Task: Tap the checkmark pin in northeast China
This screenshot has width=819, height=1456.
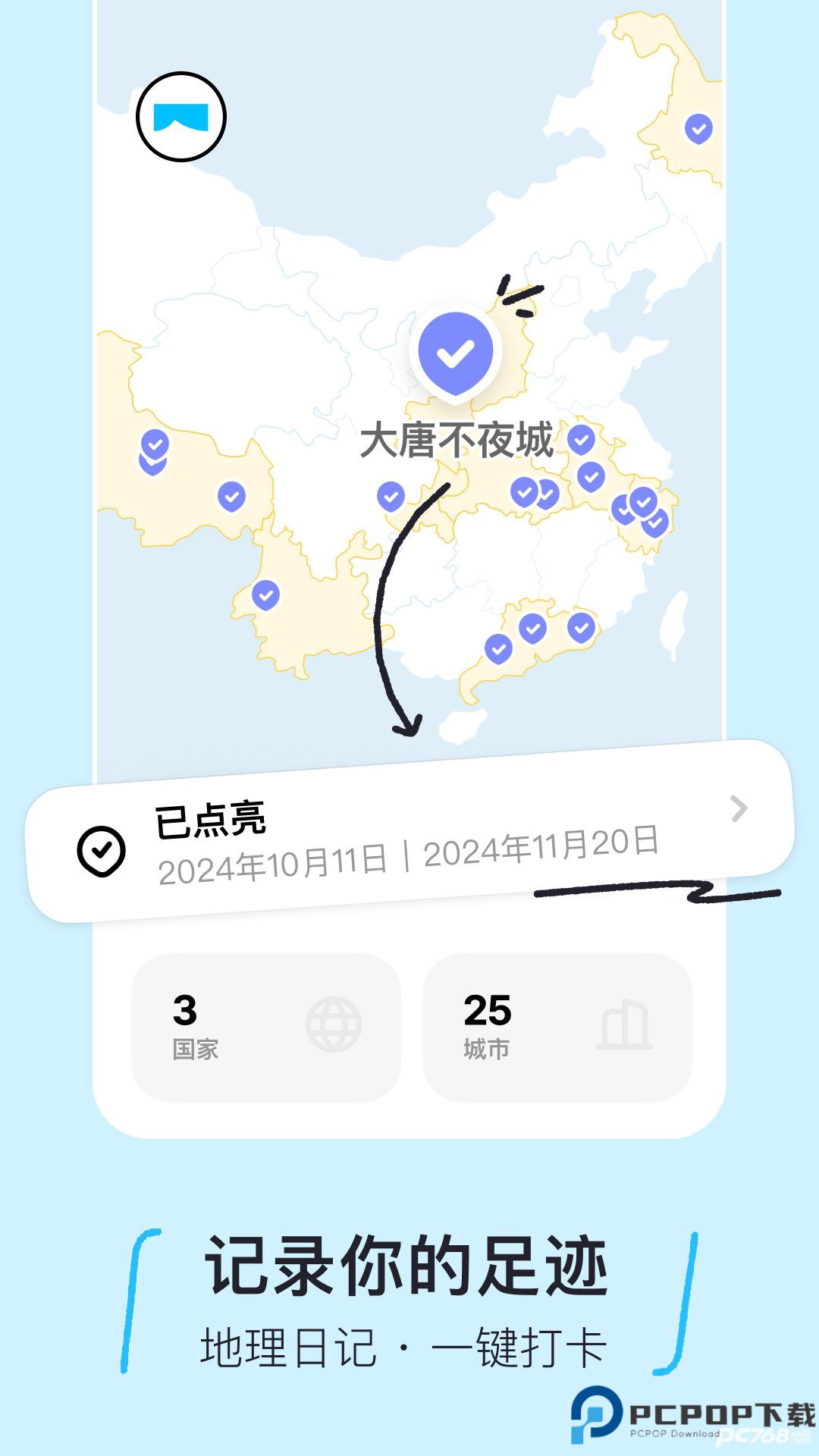Action: point(697,129)
